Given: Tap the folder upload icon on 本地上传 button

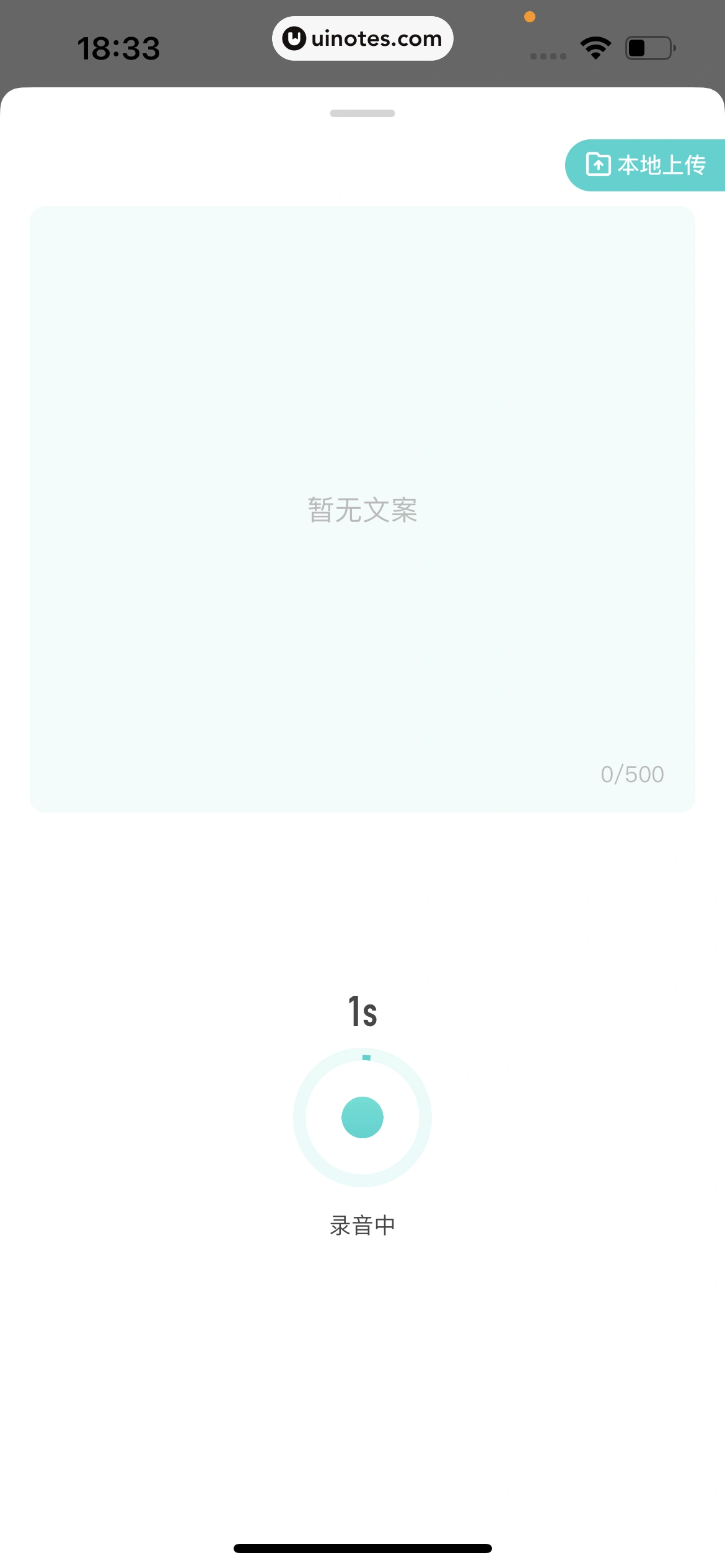Looking at the screenshot, I should pos(597,165).
